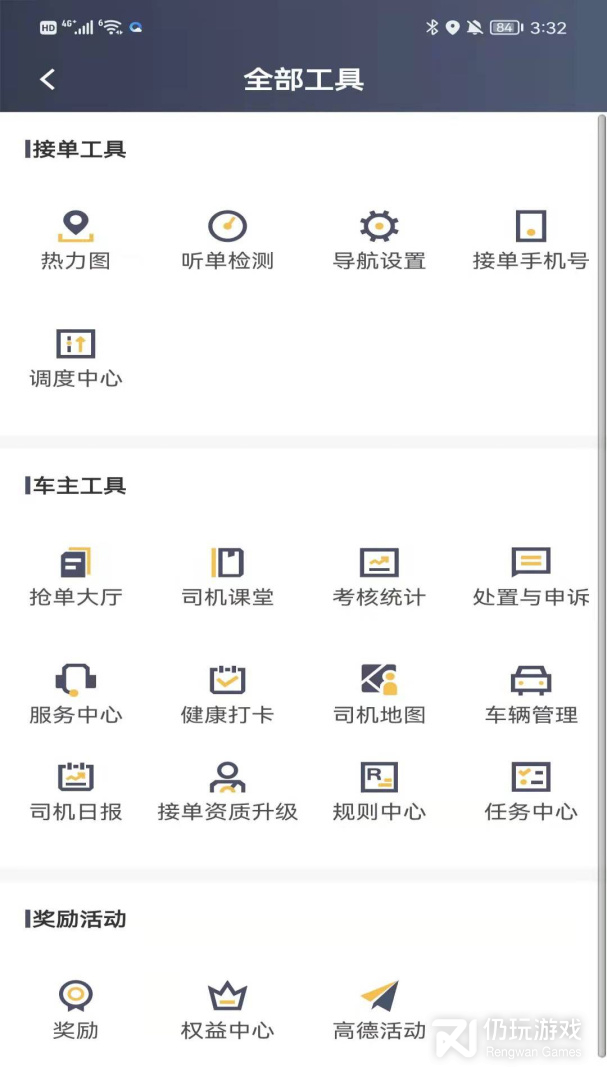The height and width of the screenshot is (1080, 607).
Task: Open the 抢单大厅 order hall
Action: tap(75, 577)
